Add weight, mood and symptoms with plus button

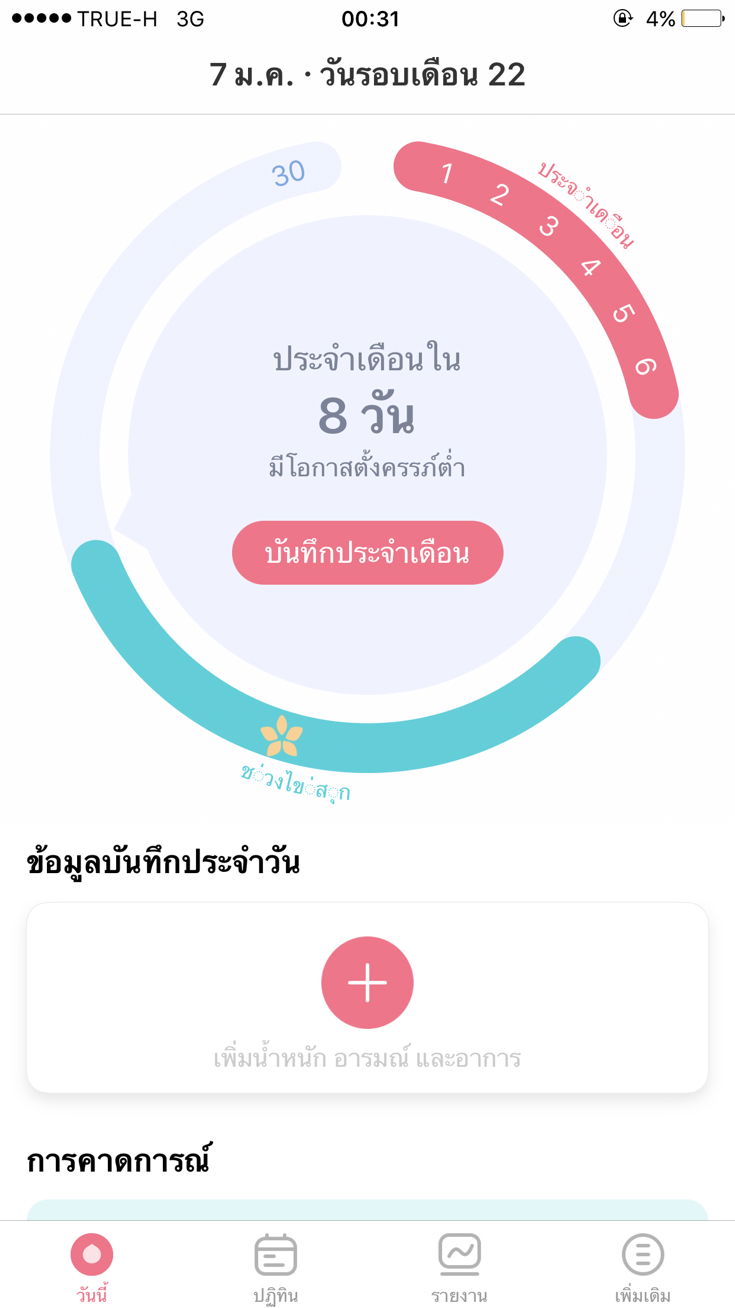pos(367,983)
